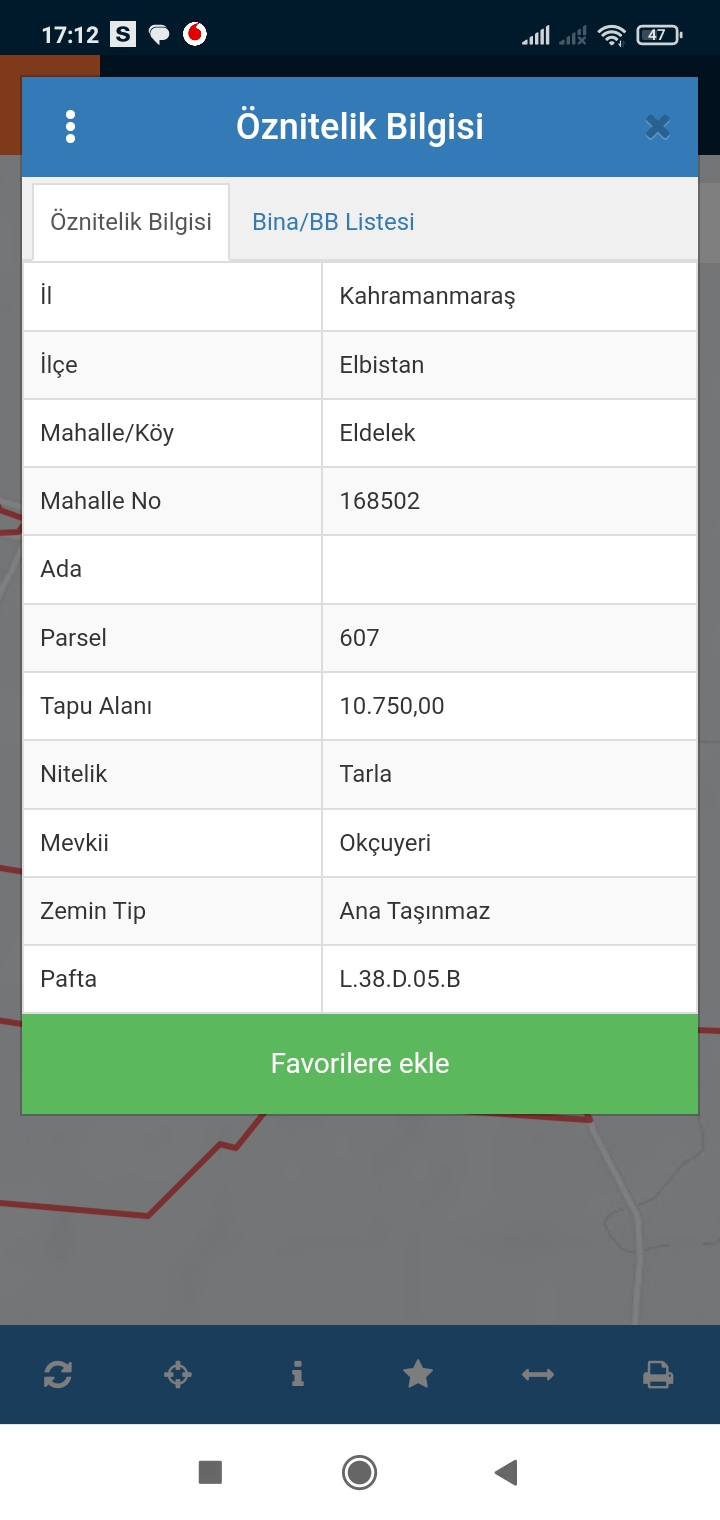Tap Favorilere ekle button
Viewport: 720px width, 1520px height.
[360, 1063]
